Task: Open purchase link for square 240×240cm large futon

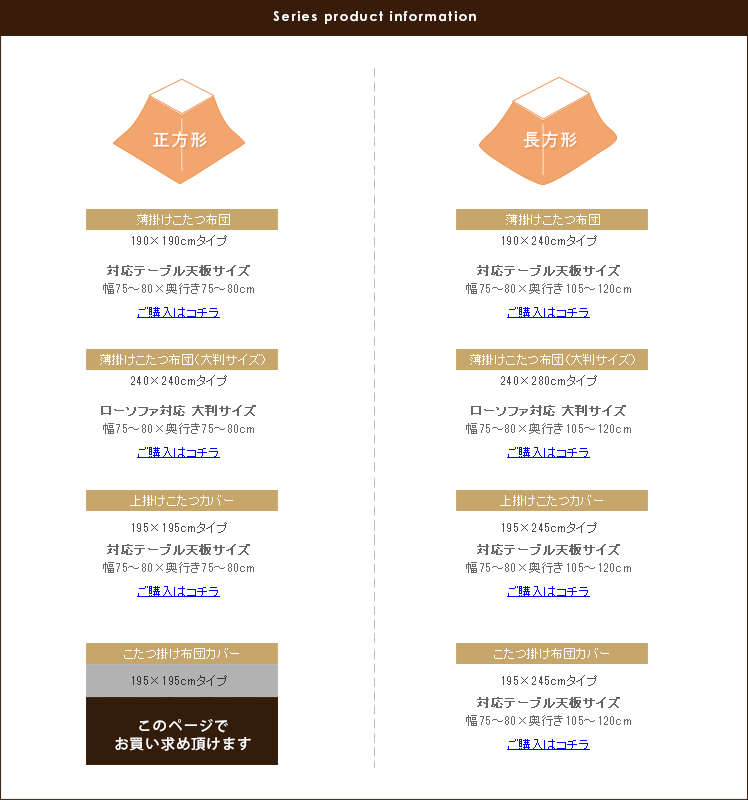Action: pyautogui.click(x=178, y=452)
